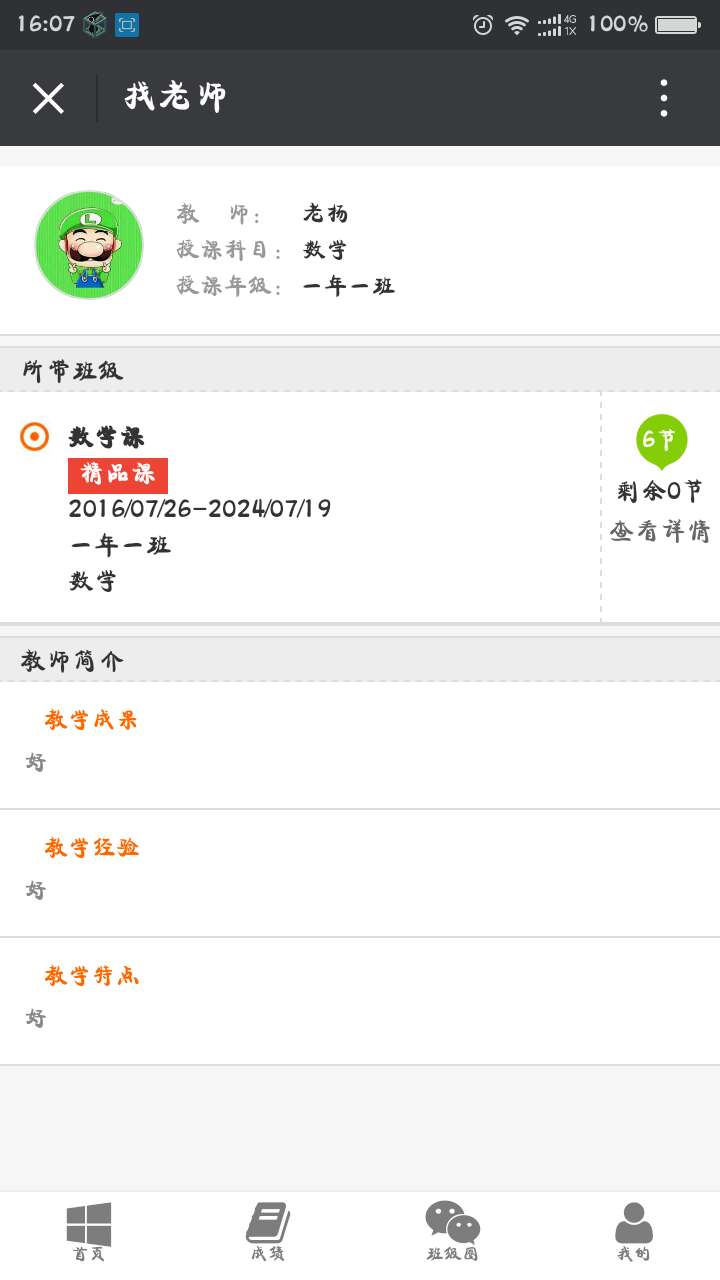Open the 数学课 精品课 class card
This screenshot has width=720, height=1280.
coord(300,508)
